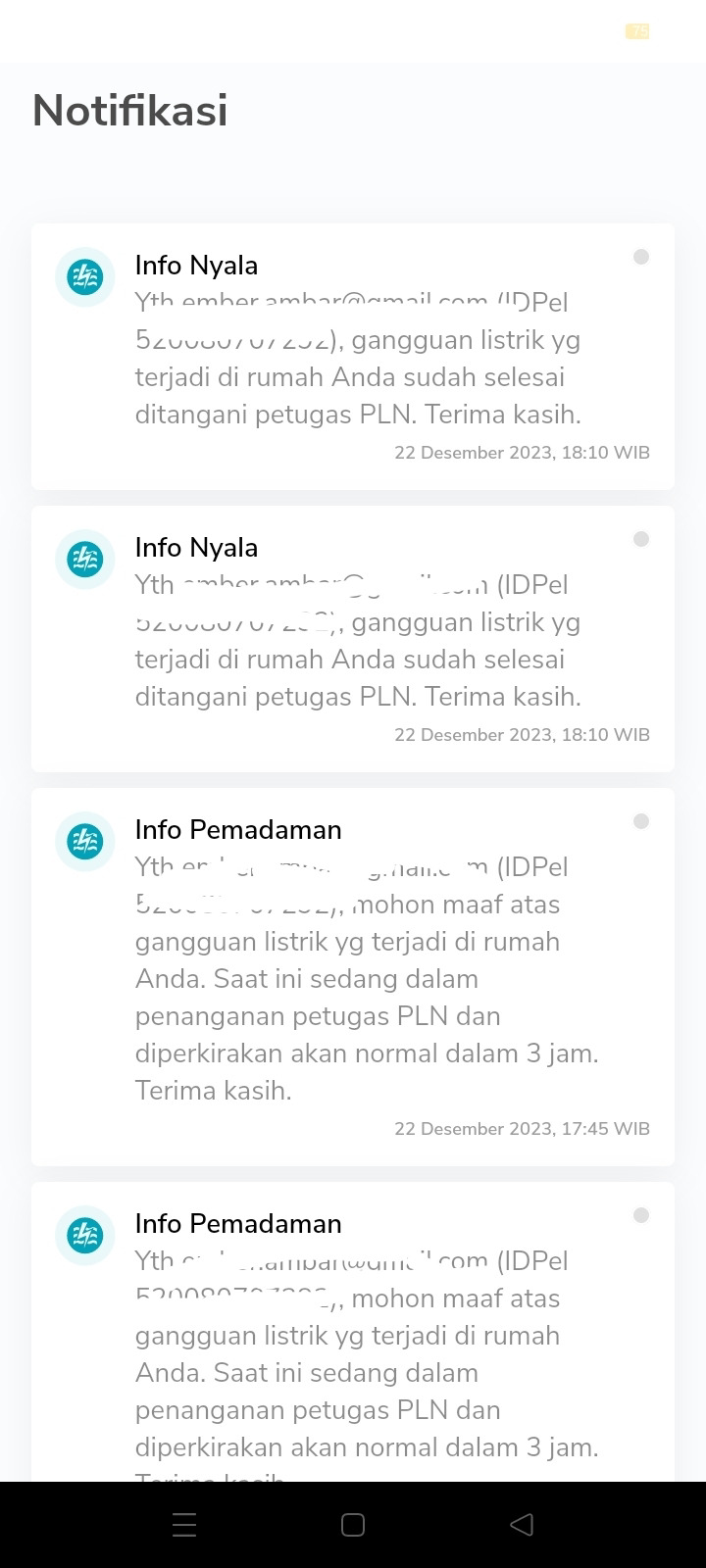
Task: Go back using the system back button
Action: 522,1525
